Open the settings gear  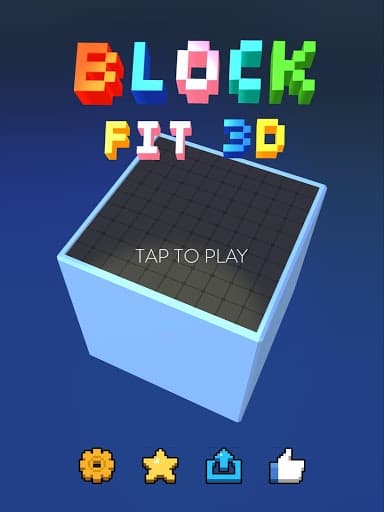pyautogui.click(x=97, y=465)
